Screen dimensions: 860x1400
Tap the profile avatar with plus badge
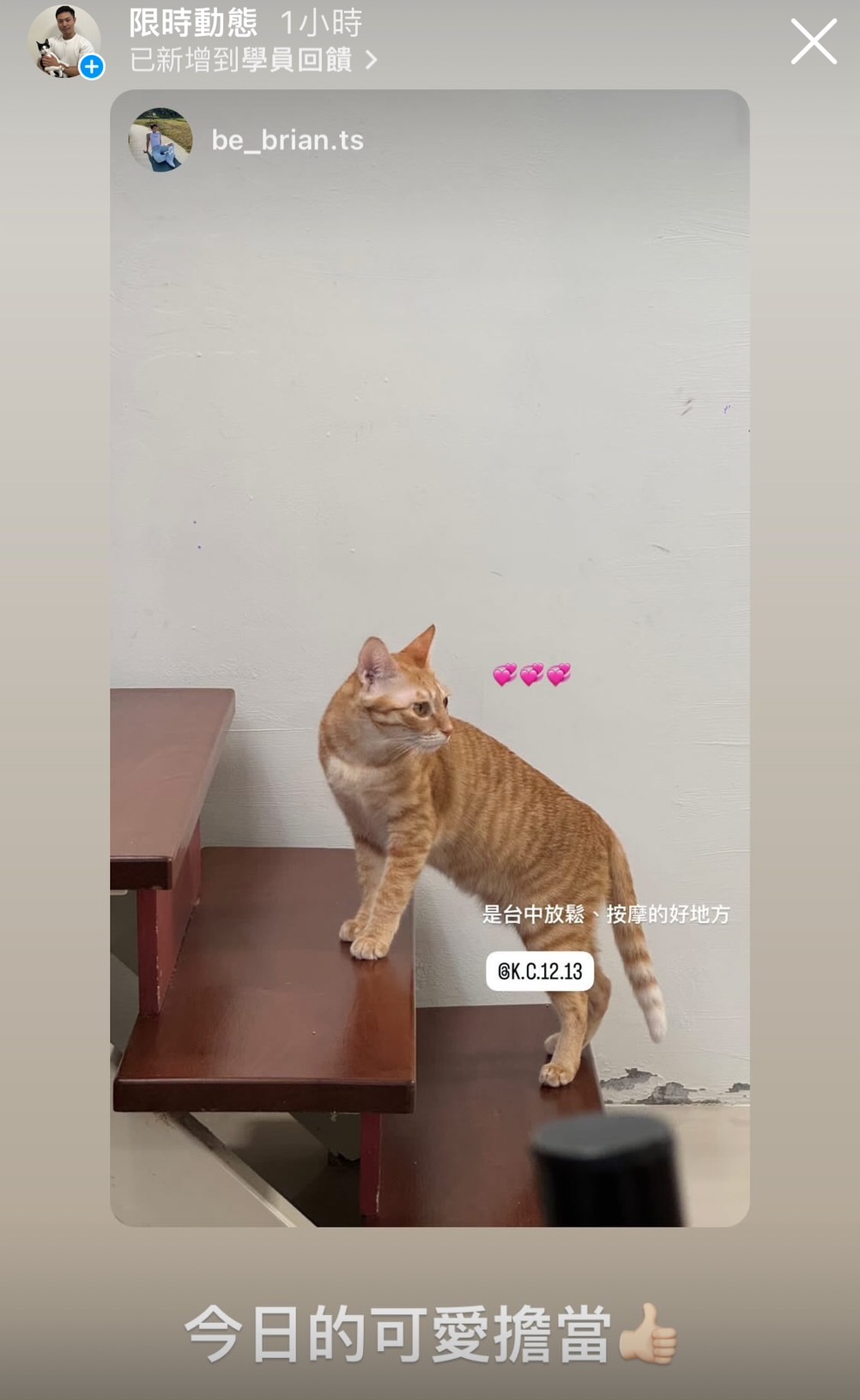click(65, 42)
